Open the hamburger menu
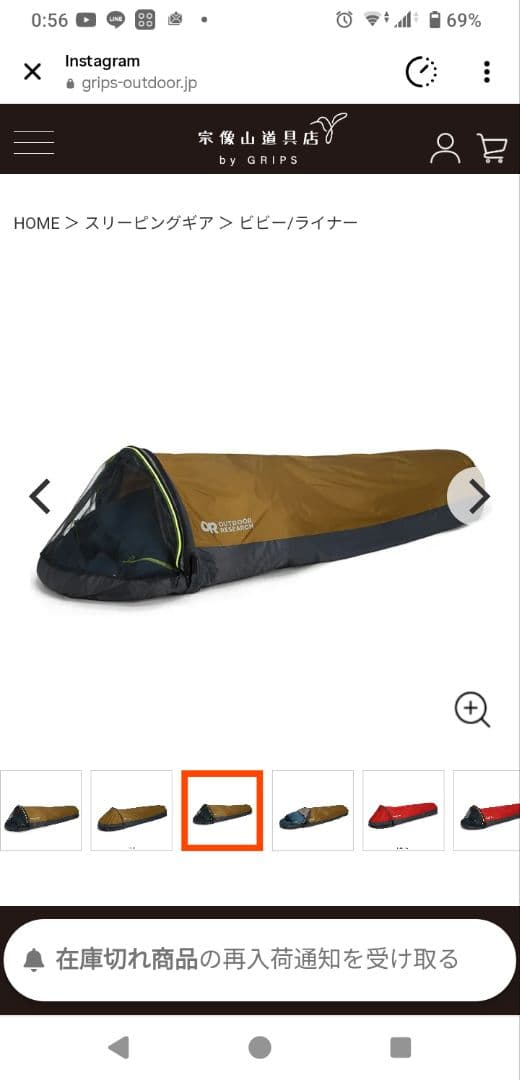This screenshot has width=520, height=1080. pos(34,143)
